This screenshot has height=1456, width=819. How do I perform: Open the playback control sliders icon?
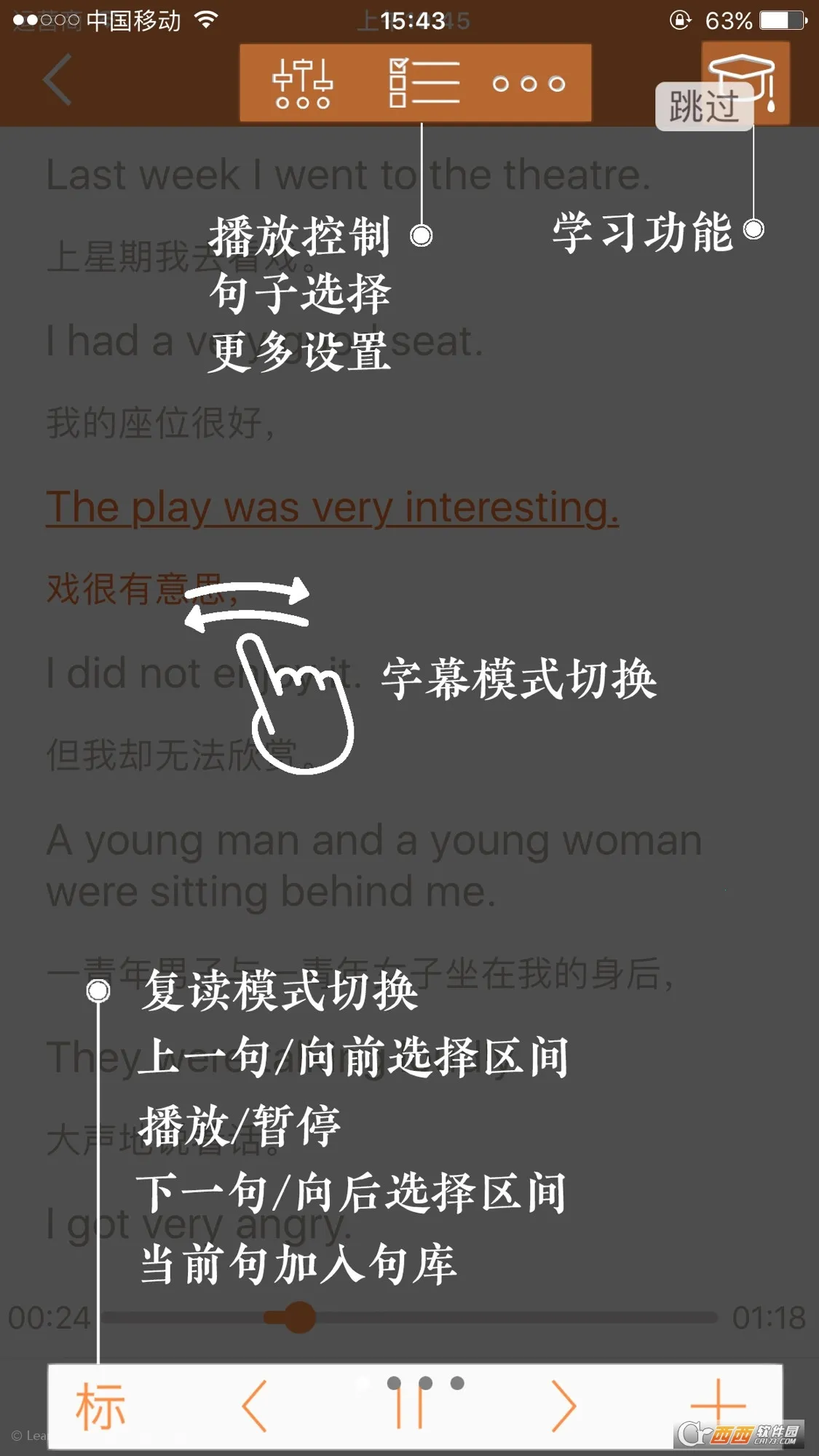pos(302,84)
